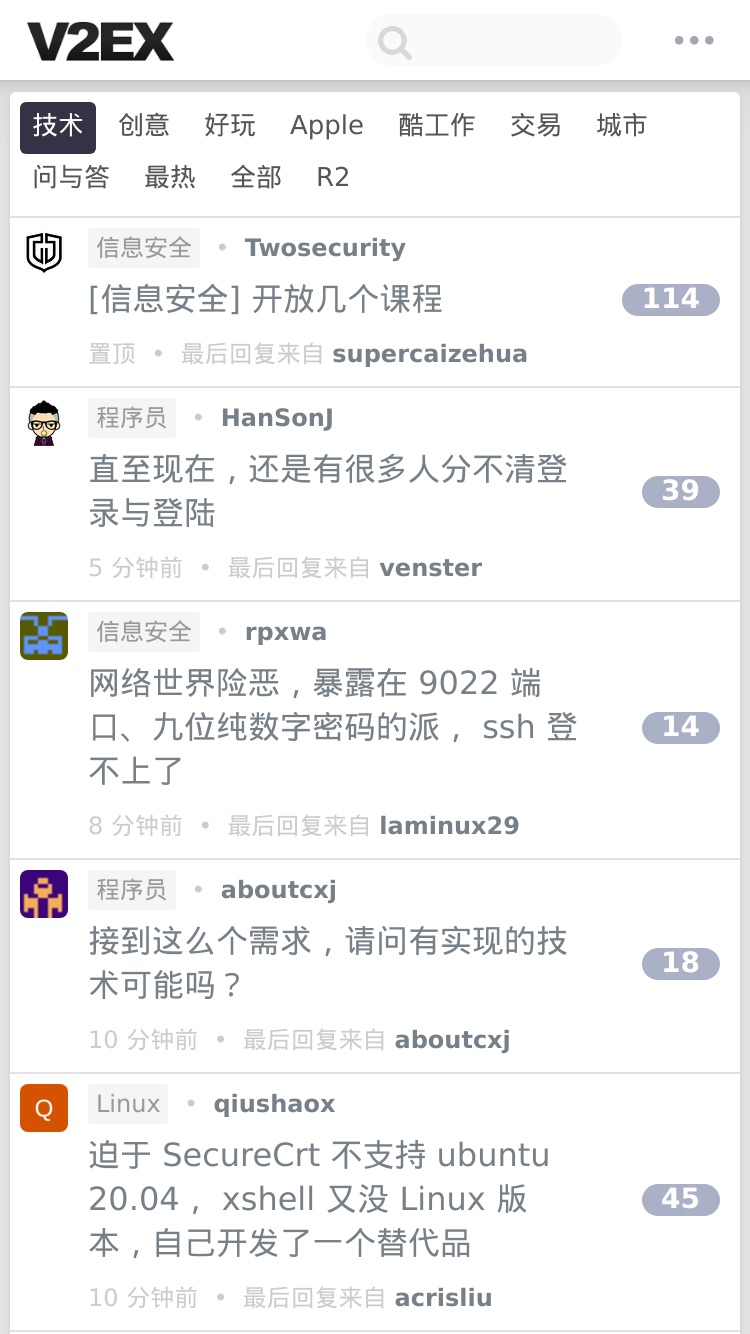Open the topic about 登录与登陆
Screen dimensions: 750x1334
pos(328,491)
